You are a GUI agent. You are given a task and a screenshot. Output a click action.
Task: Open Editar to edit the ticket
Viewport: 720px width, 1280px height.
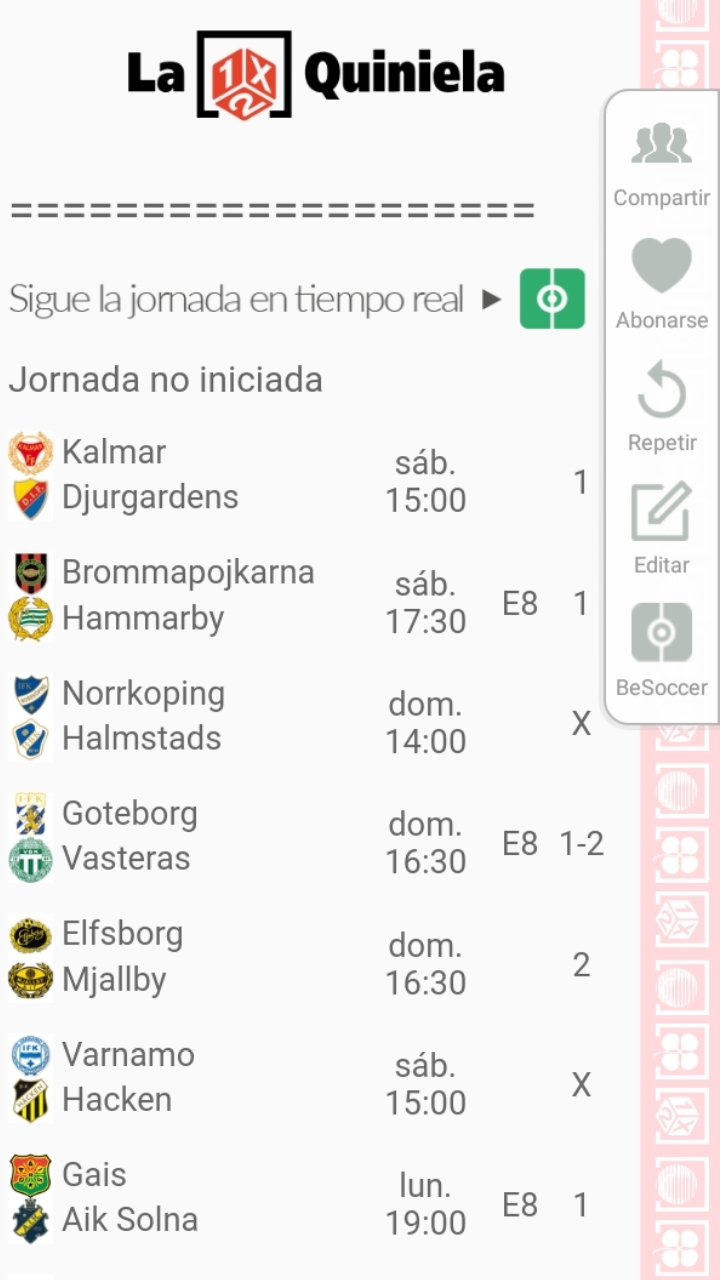point(661,529)
